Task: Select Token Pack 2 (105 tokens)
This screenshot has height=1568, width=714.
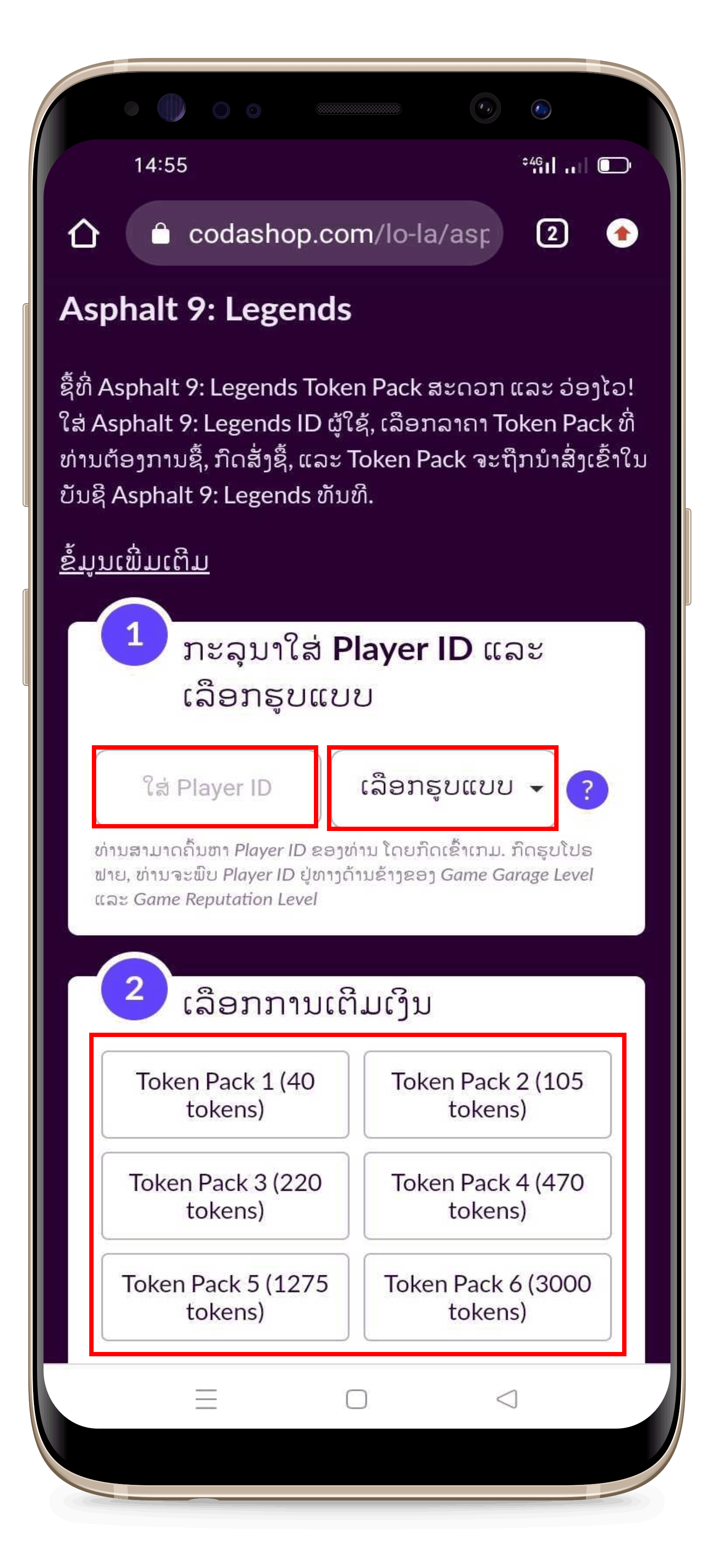Action: point(487,1095)
